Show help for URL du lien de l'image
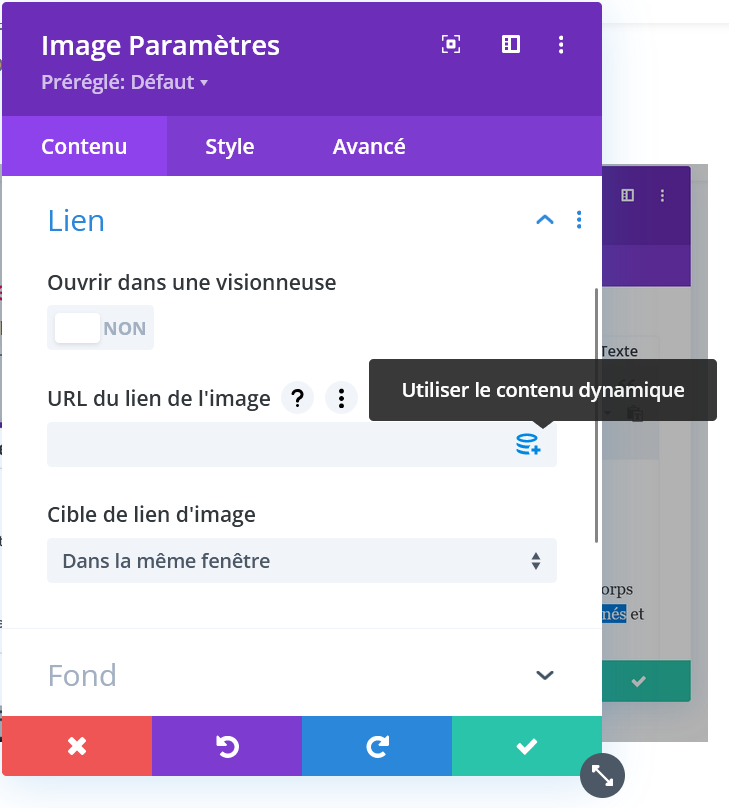The height and width of the screenshot is (808, 729). 297,399
